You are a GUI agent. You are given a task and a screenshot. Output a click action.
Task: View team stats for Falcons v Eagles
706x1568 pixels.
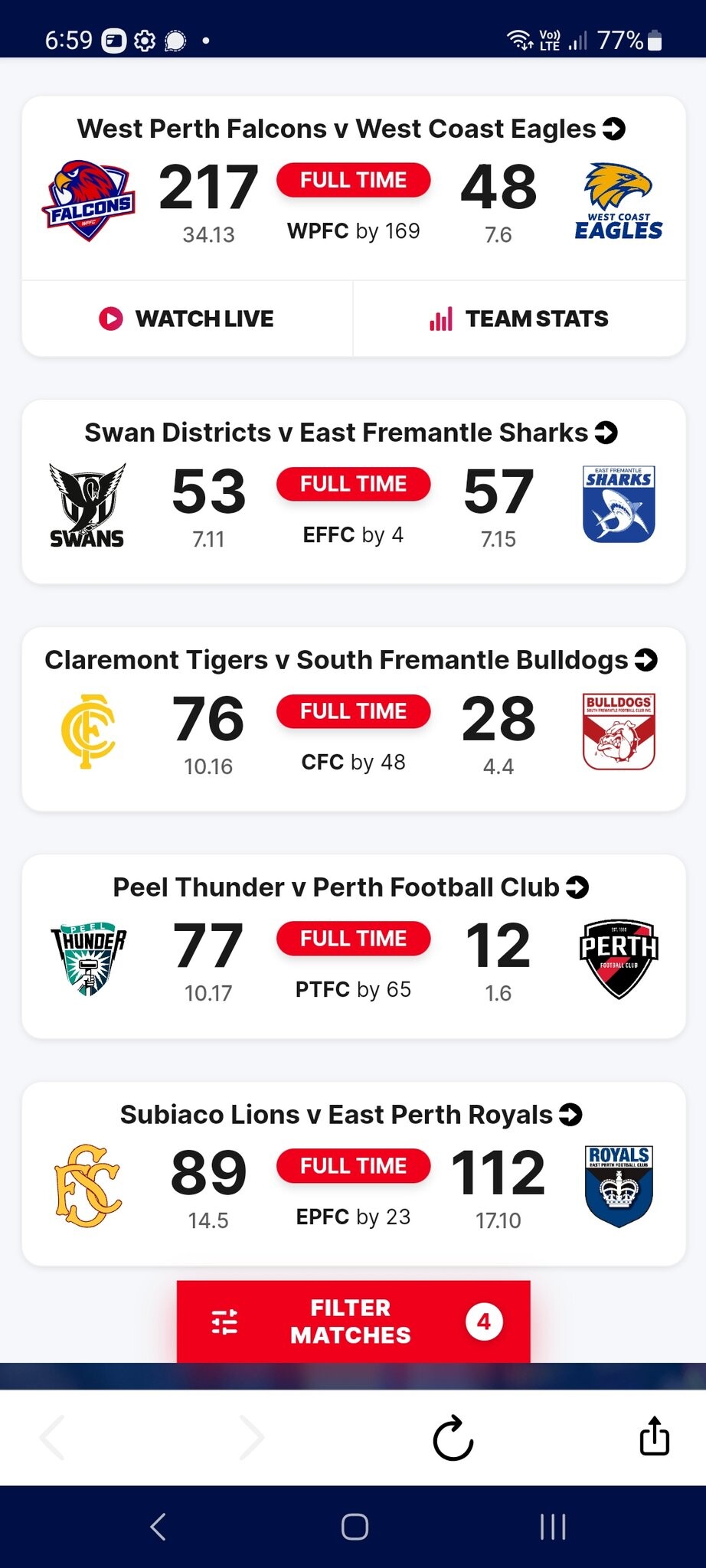519,318
